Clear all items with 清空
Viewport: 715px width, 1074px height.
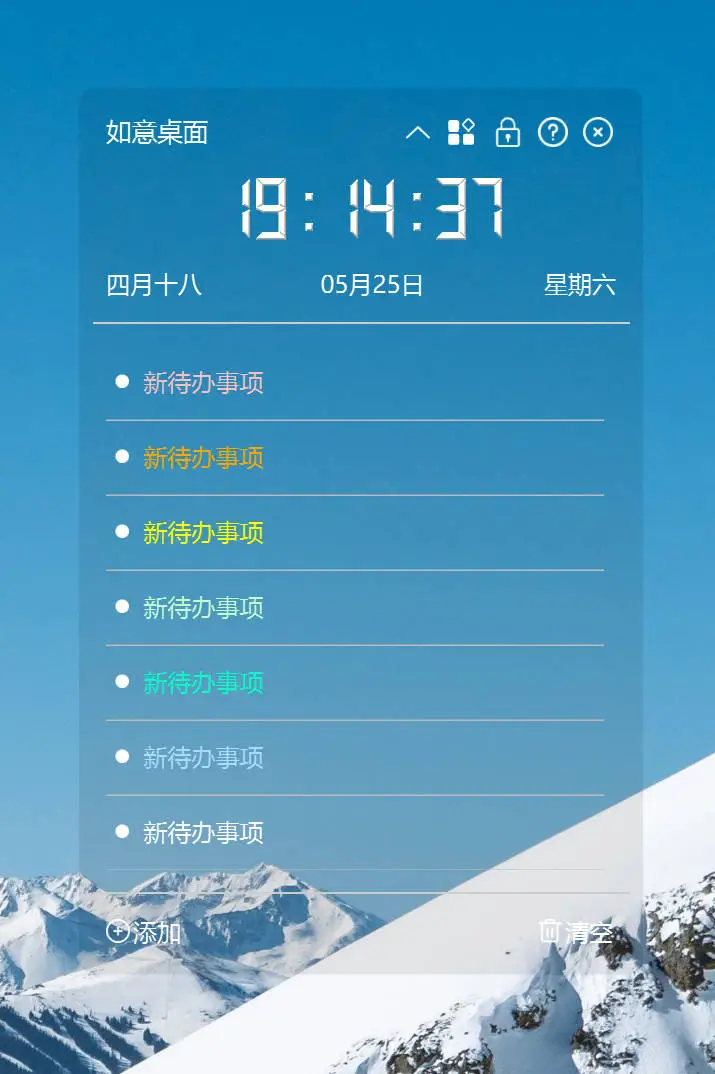pos(576,932)
